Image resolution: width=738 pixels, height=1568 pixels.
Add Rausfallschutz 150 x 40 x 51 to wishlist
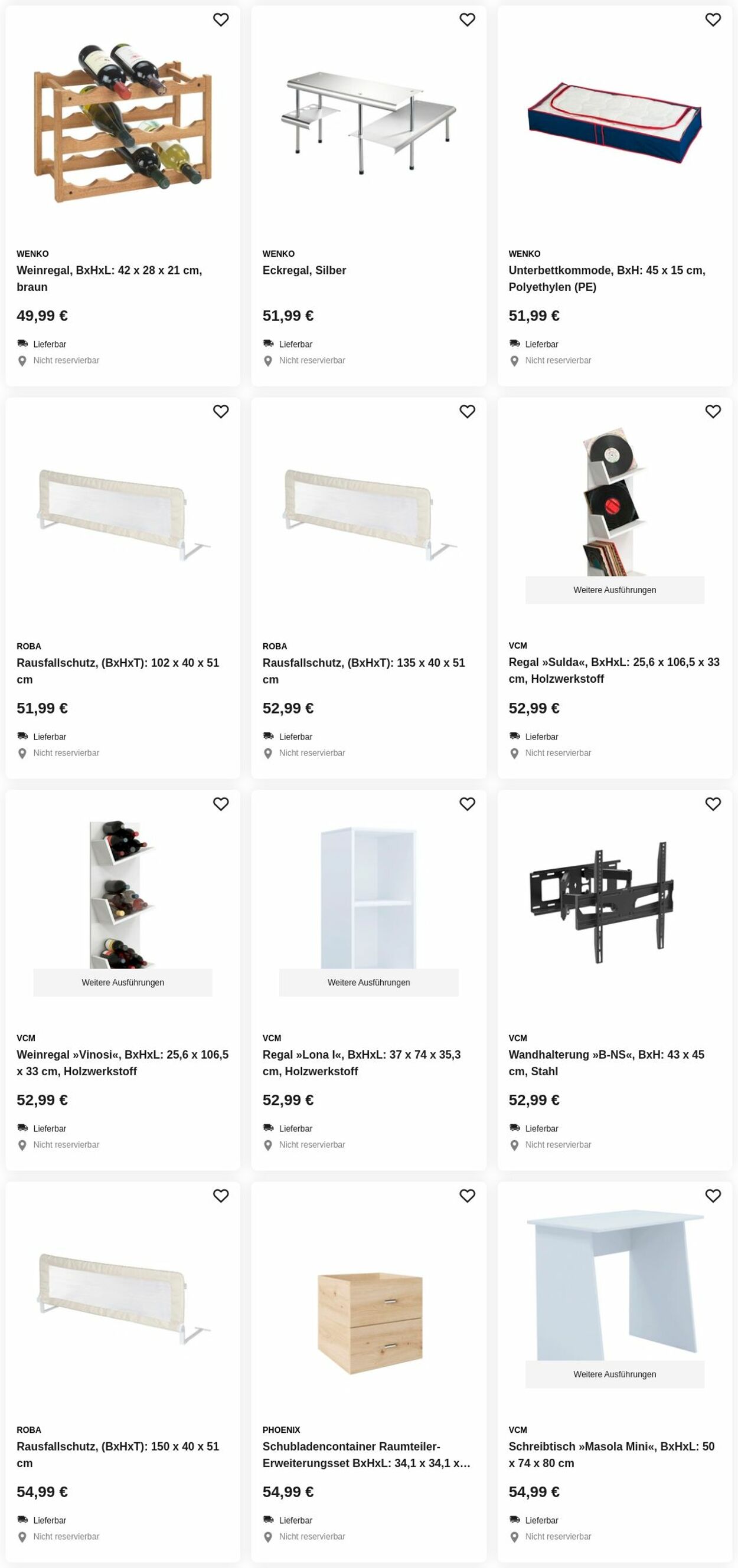[220, 1196]
